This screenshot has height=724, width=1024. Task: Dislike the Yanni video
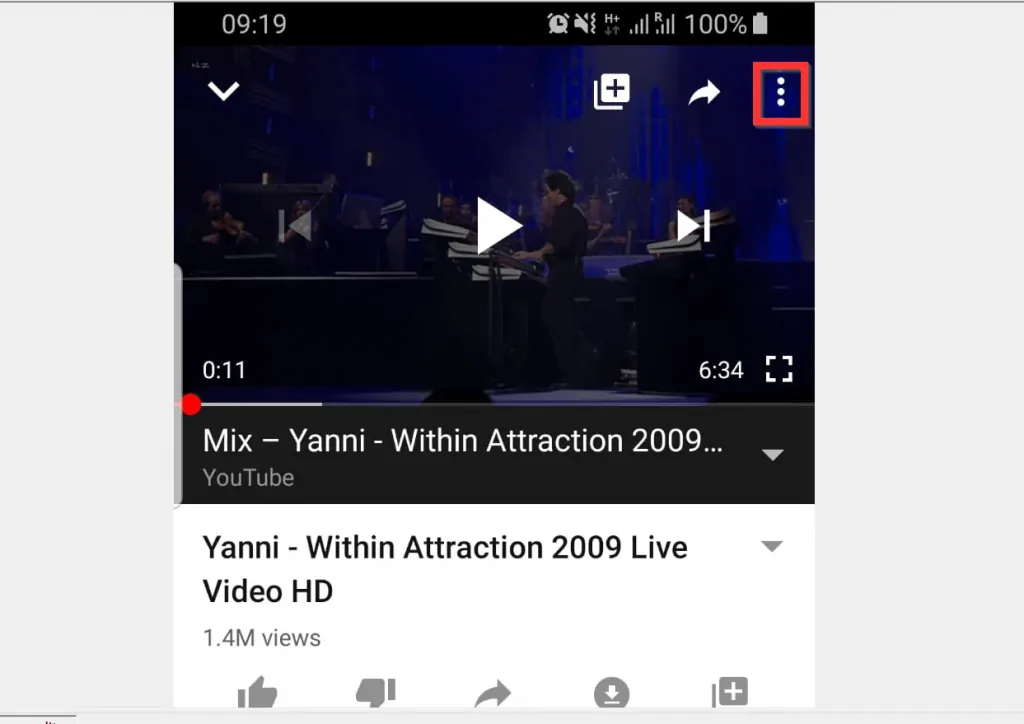click(x=375, y=693)
